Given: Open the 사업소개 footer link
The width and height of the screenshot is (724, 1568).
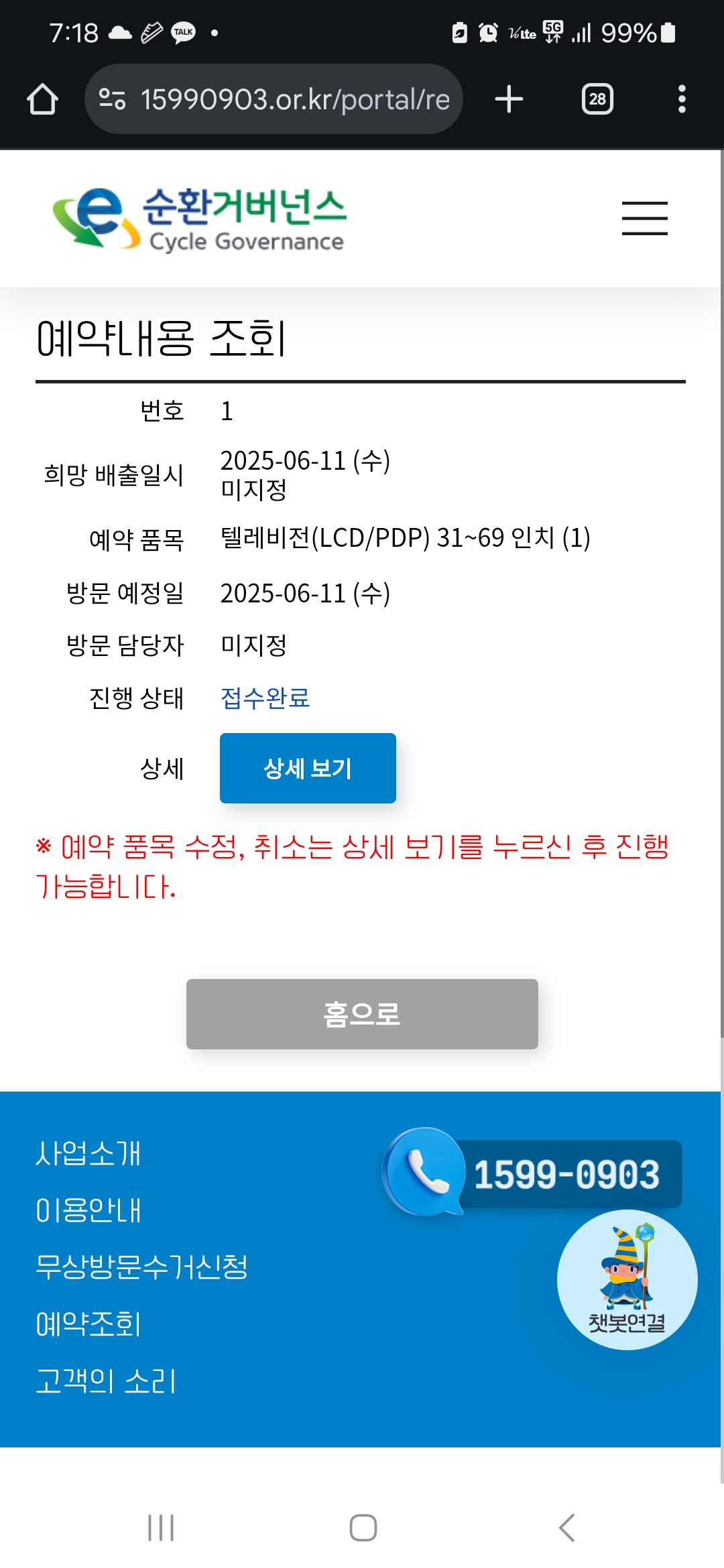Looking at the screenshot, I should [x=88, y=1153].
